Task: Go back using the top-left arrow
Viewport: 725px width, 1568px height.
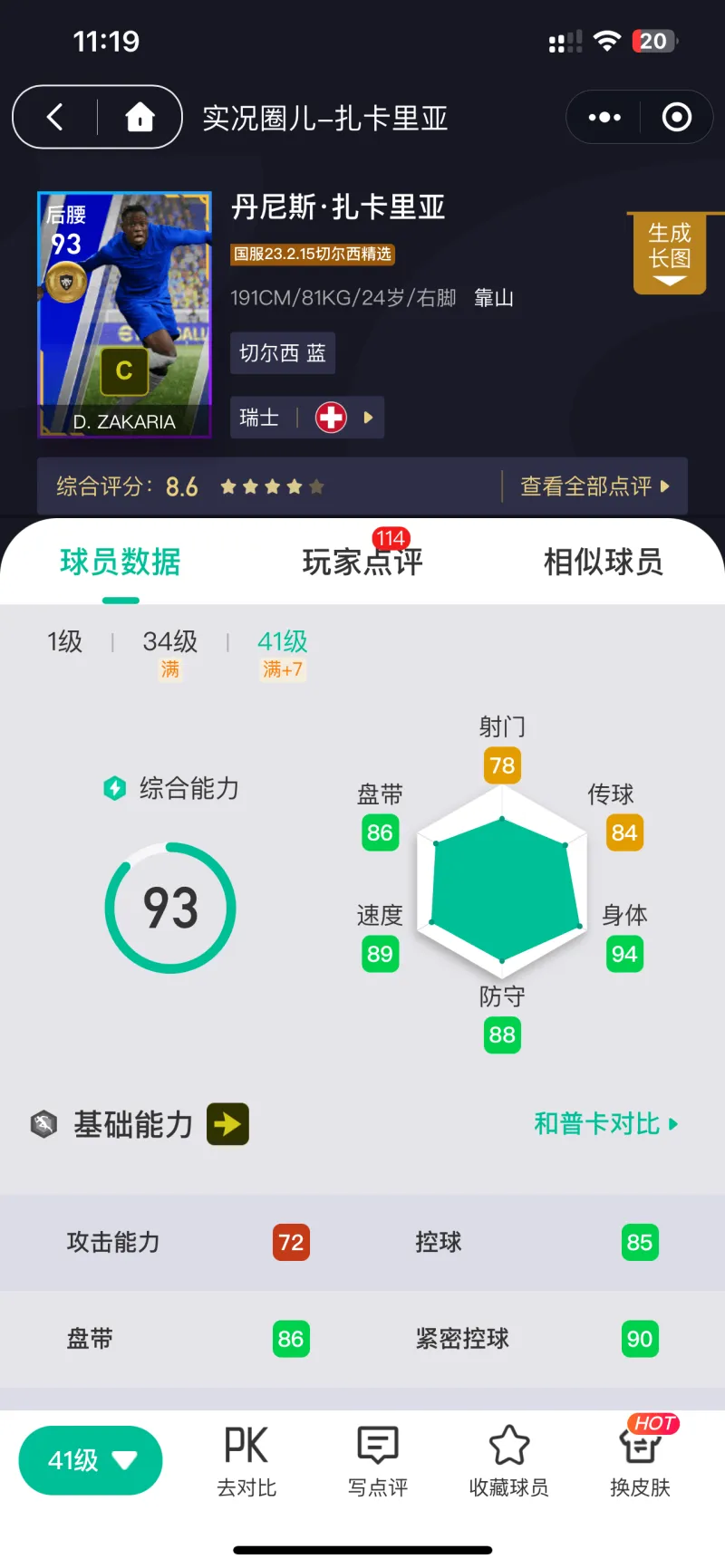Action: click(55, 117)
